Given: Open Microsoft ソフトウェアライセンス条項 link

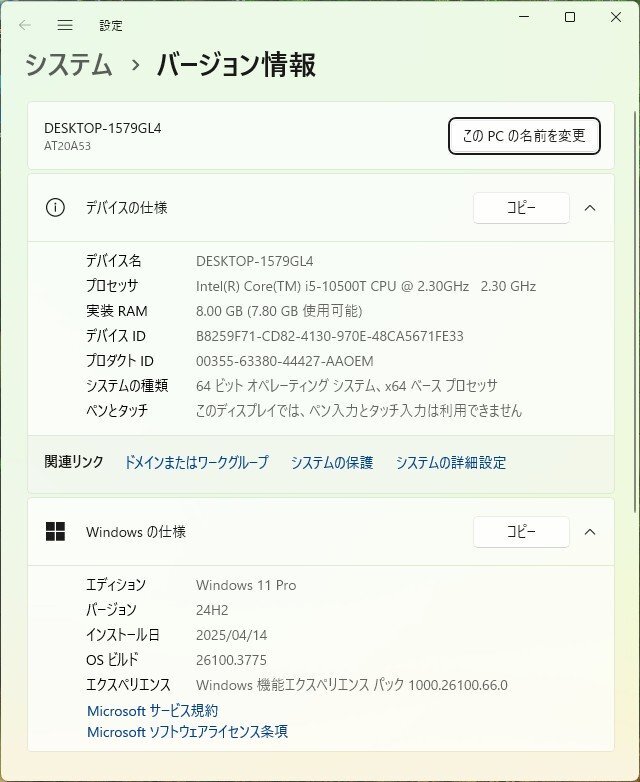Looking at the screenshot, I should pos(187,732).
